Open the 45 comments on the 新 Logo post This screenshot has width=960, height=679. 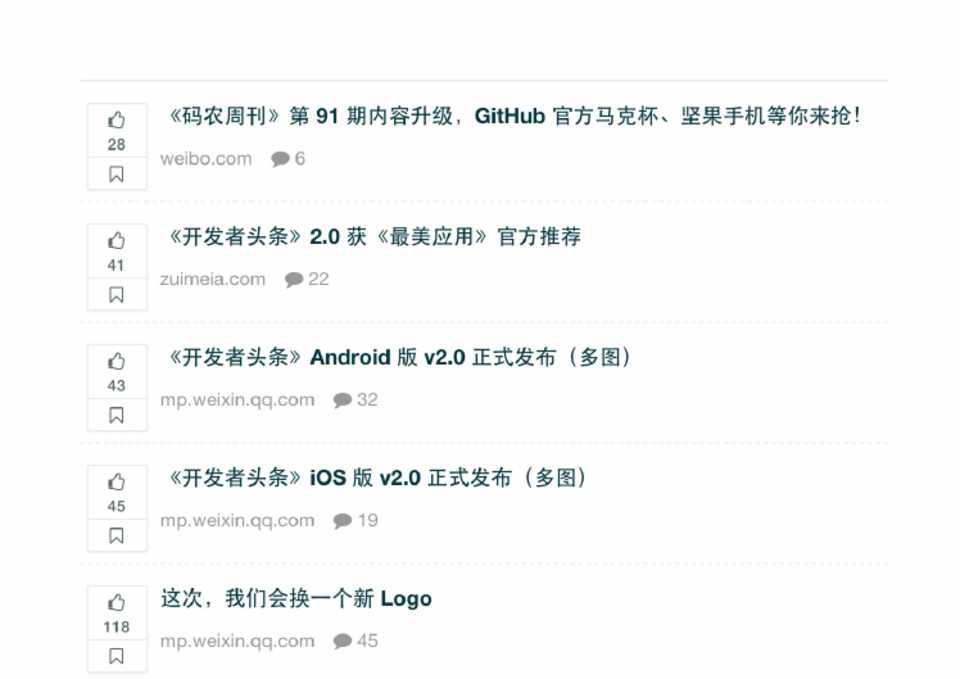(x=356, y=641)
